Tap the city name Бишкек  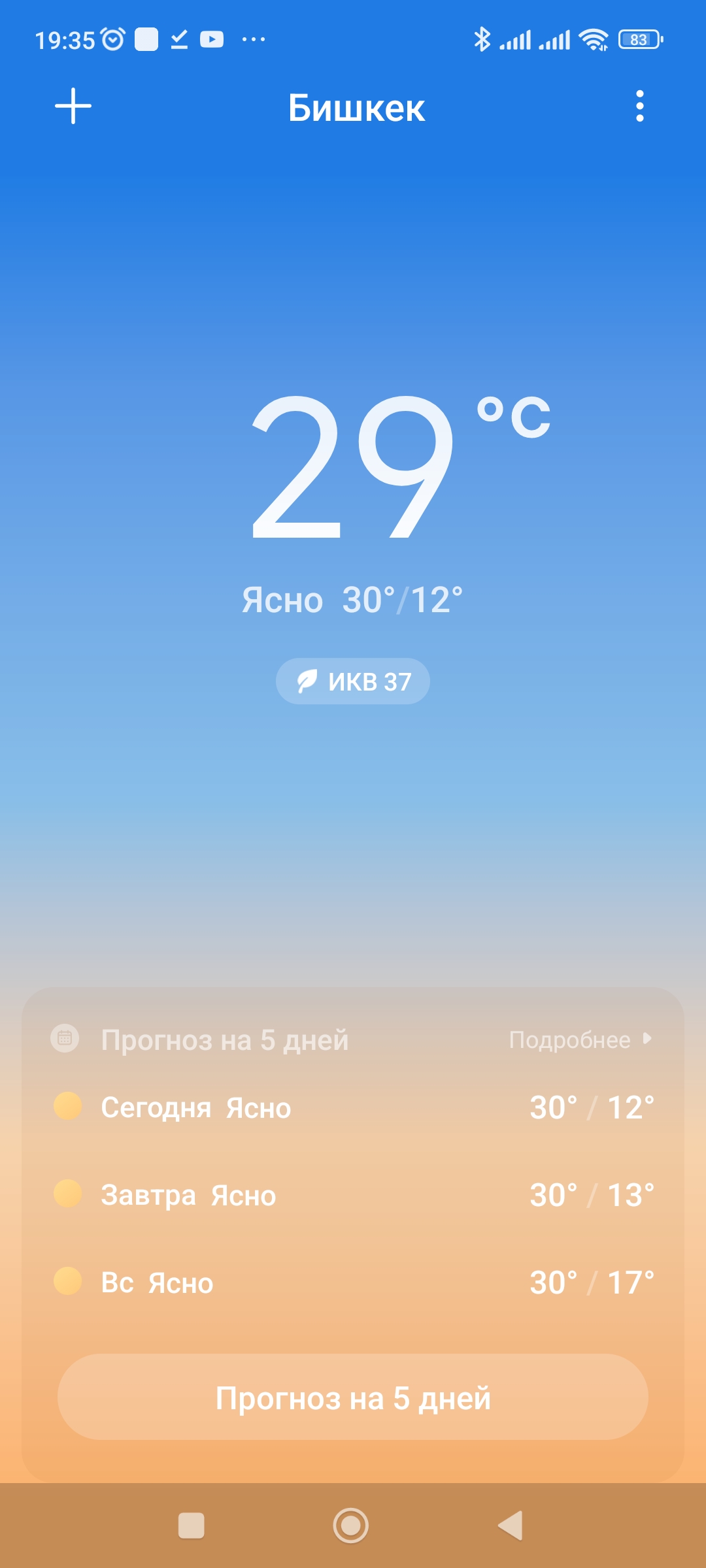point(357,108)
